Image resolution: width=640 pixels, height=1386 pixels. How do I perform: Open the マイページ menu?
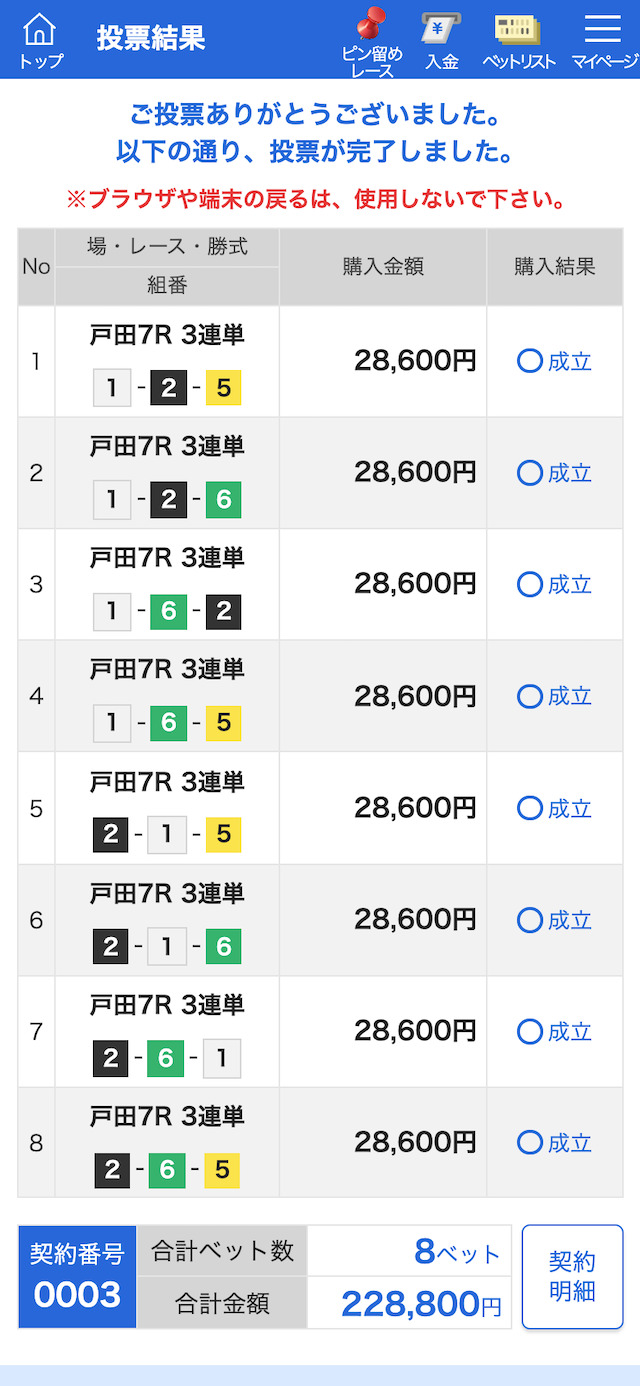pos(604,42)
